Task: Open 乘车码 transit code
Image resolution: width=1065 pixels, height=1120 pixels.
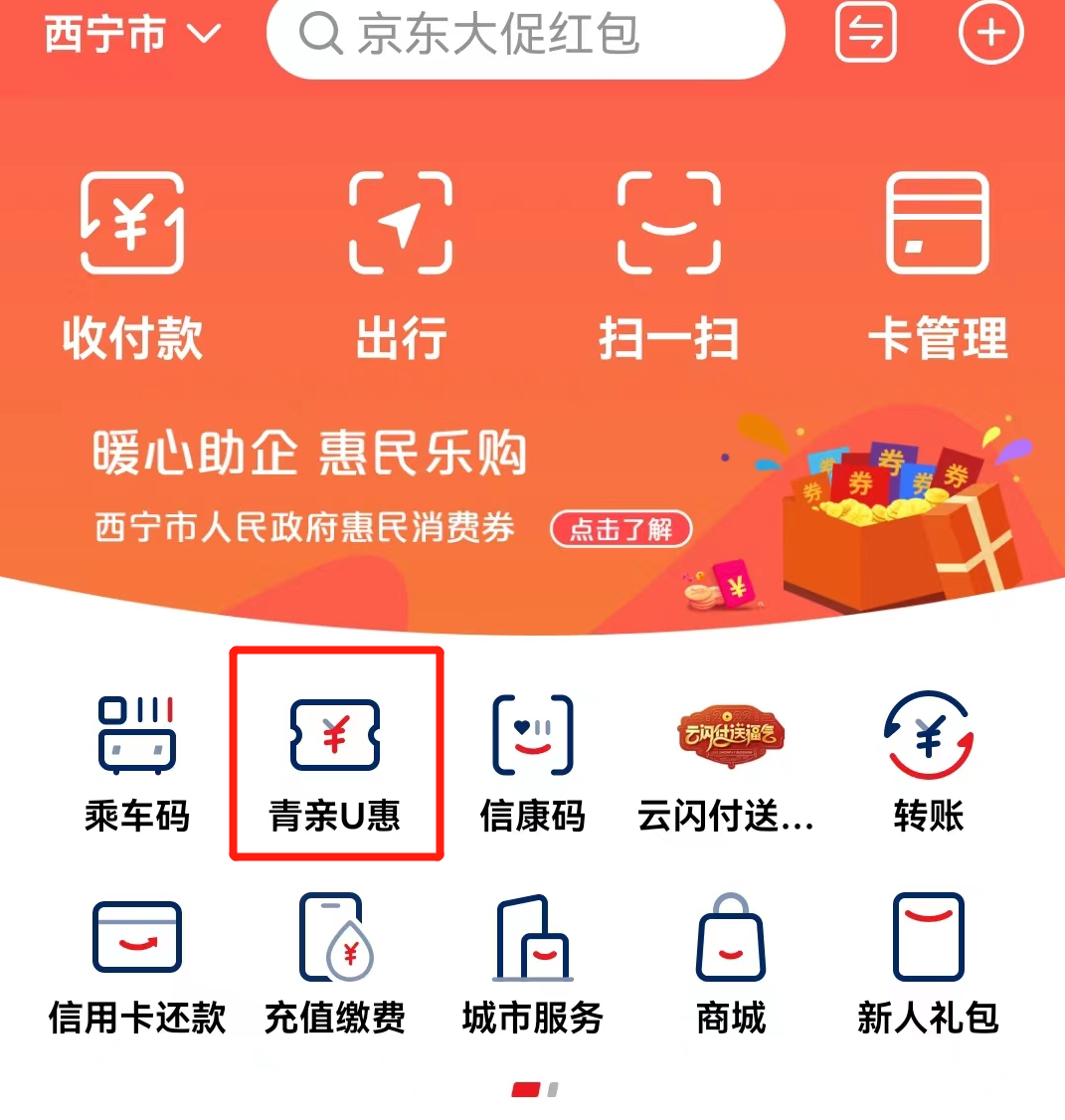Action: pos(136,763)
